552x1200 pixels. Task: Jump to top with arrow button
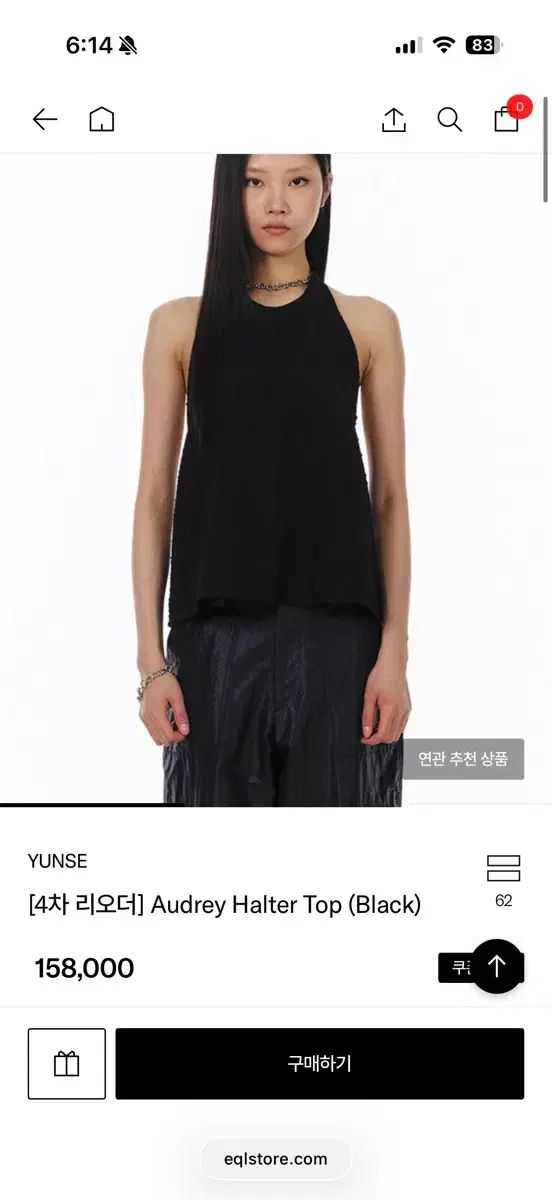(497, 966)
